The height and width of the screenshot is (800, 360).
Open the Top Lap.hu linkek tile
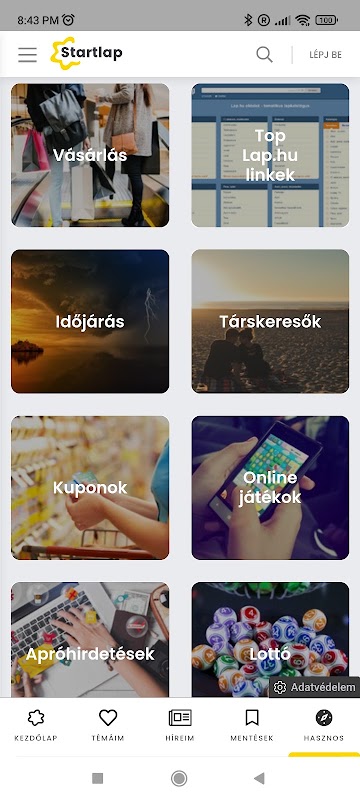tap(270, 155)
